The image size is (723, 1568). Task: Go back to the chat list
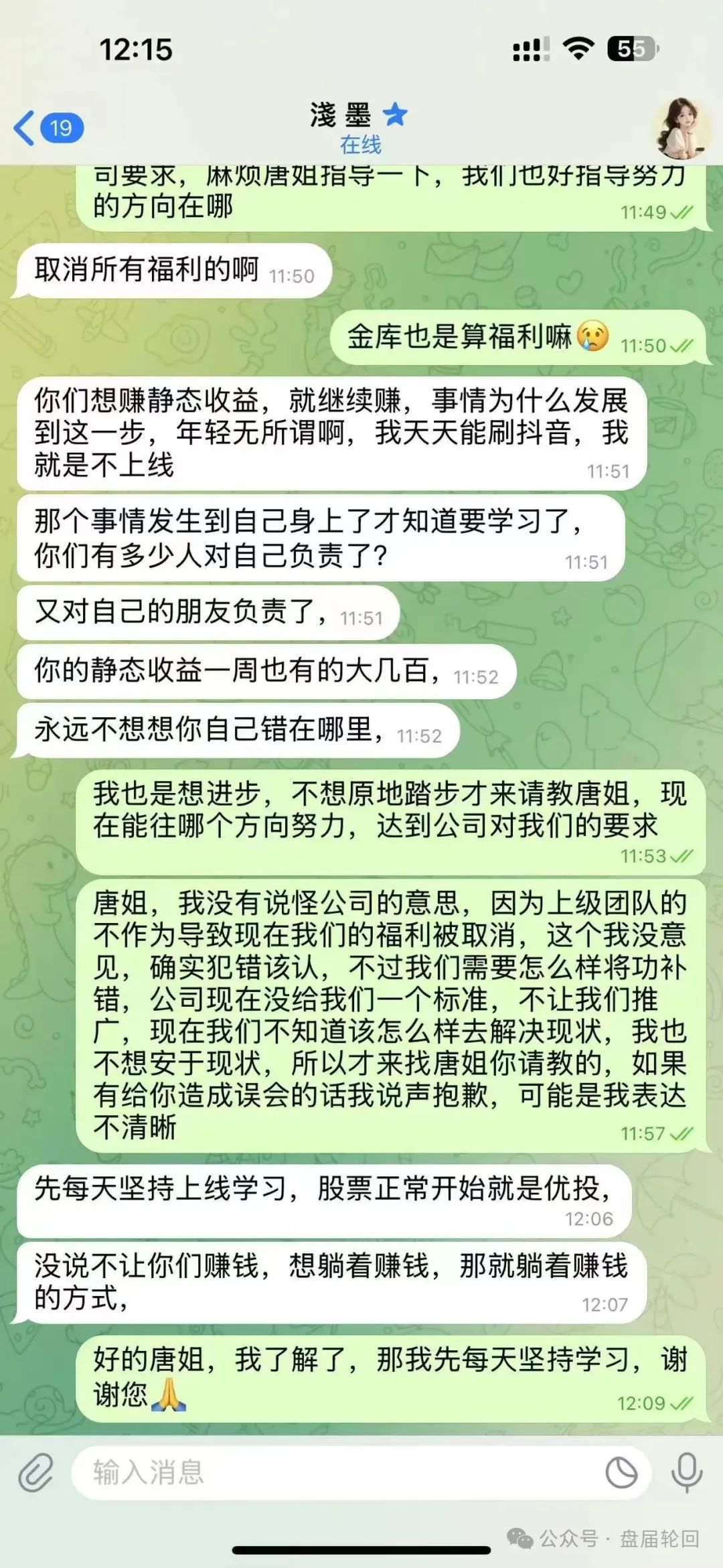pyautogui.click(x=47, y=128)
